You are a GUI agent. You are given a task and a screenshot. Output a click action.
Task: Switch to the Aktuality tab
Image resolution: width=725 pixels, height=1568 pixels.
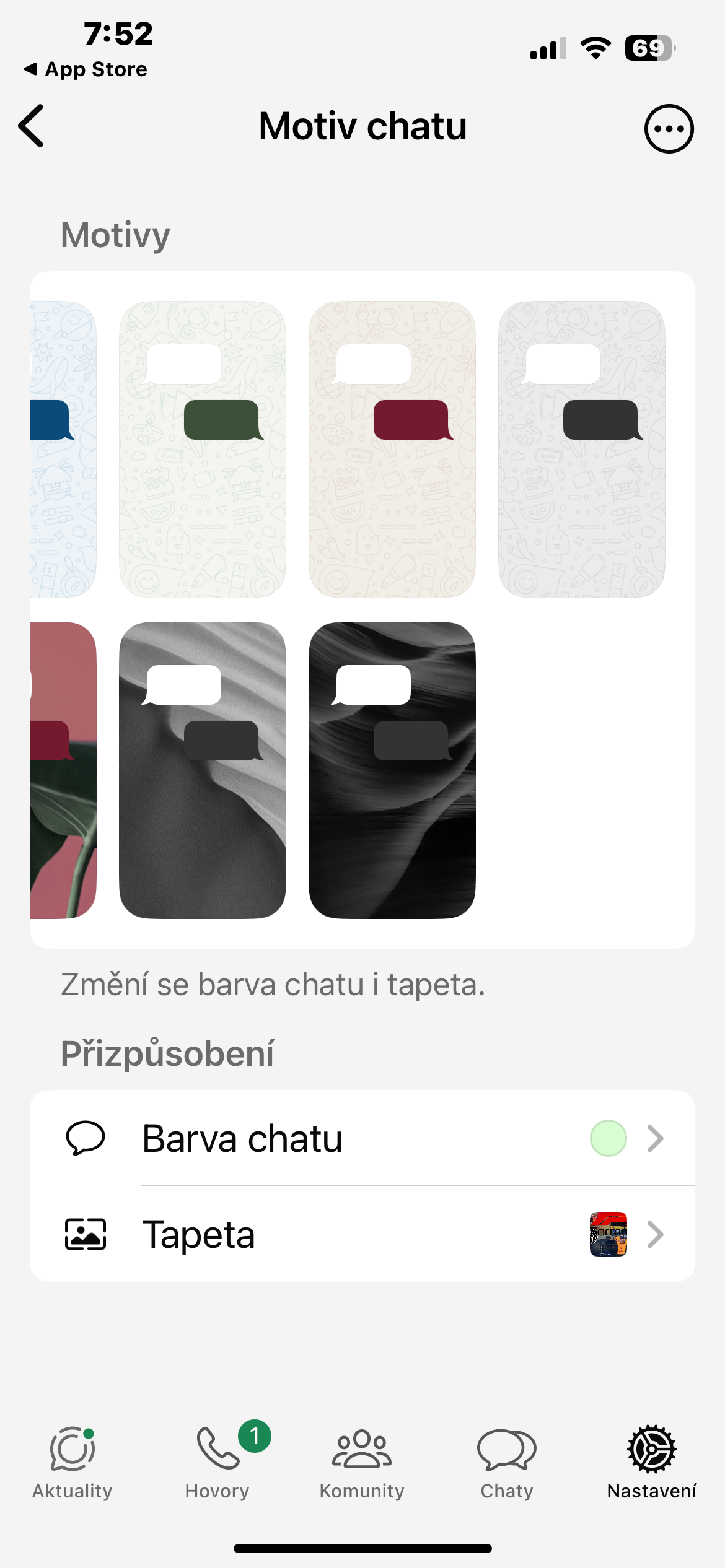pos(72,1463)
